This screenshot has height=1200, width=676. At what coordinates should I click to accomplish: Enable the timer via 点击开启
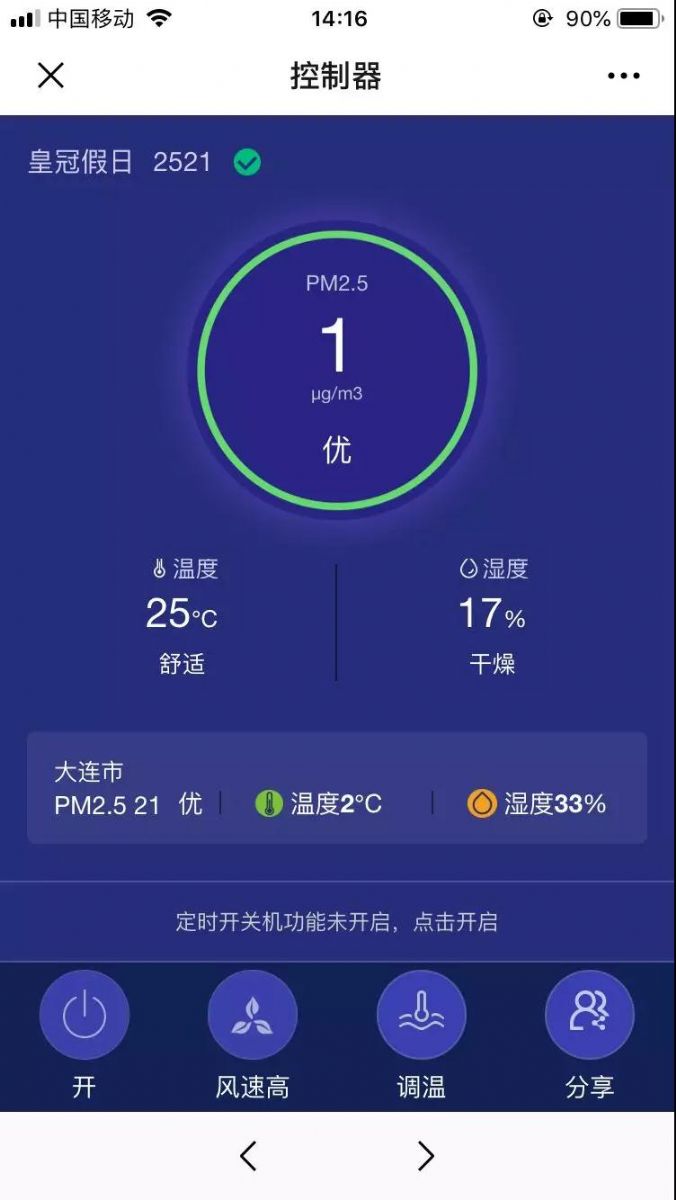click(455, 922)
